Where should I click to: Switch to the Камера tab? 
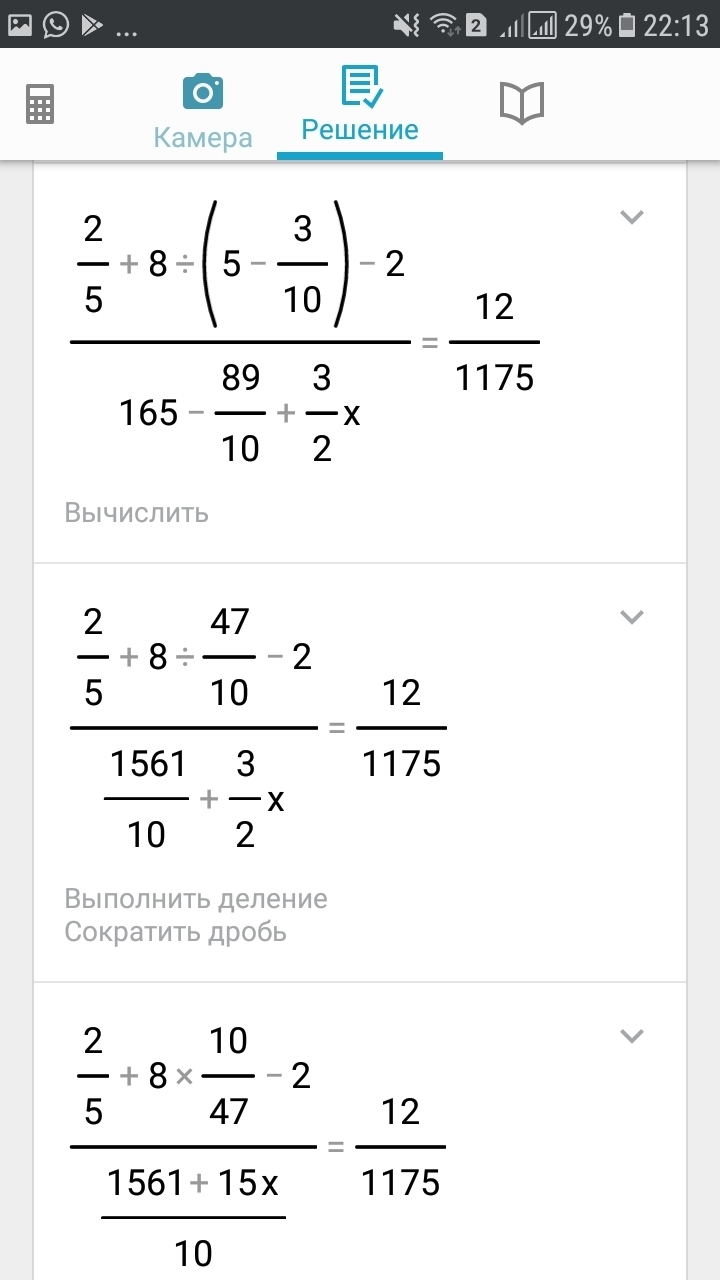[203, 110]
